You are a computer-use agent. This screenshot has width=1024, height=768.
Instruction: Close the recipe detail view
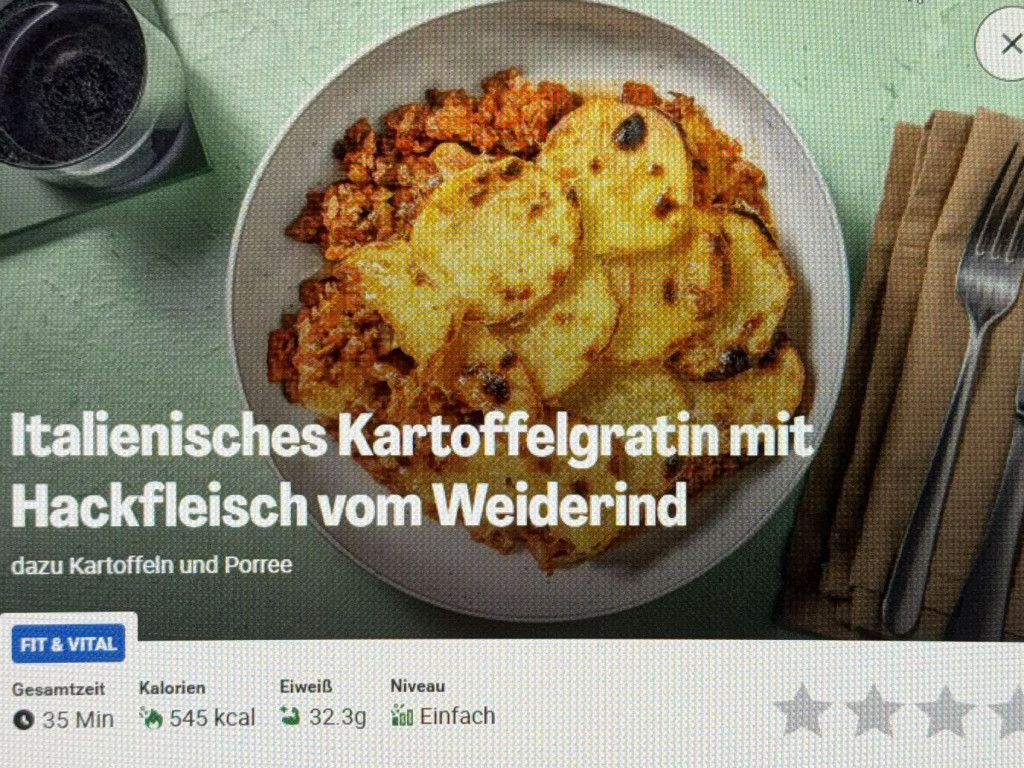[x=1006, y=45]
